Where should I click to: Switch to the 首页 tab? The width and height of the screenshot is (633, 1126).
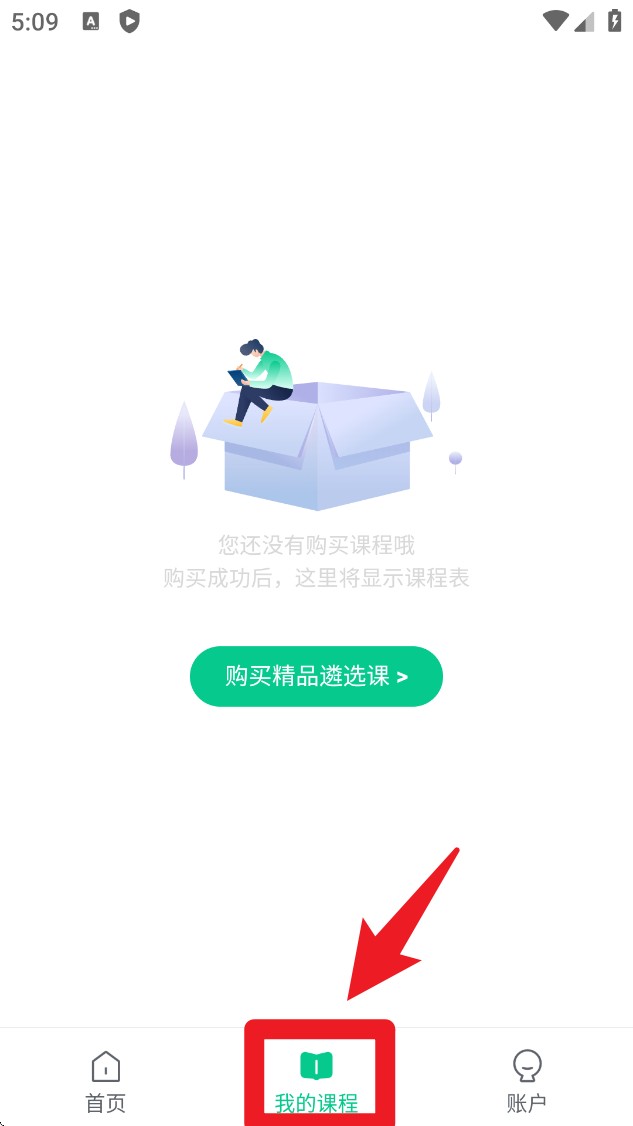click(105, 1081)
